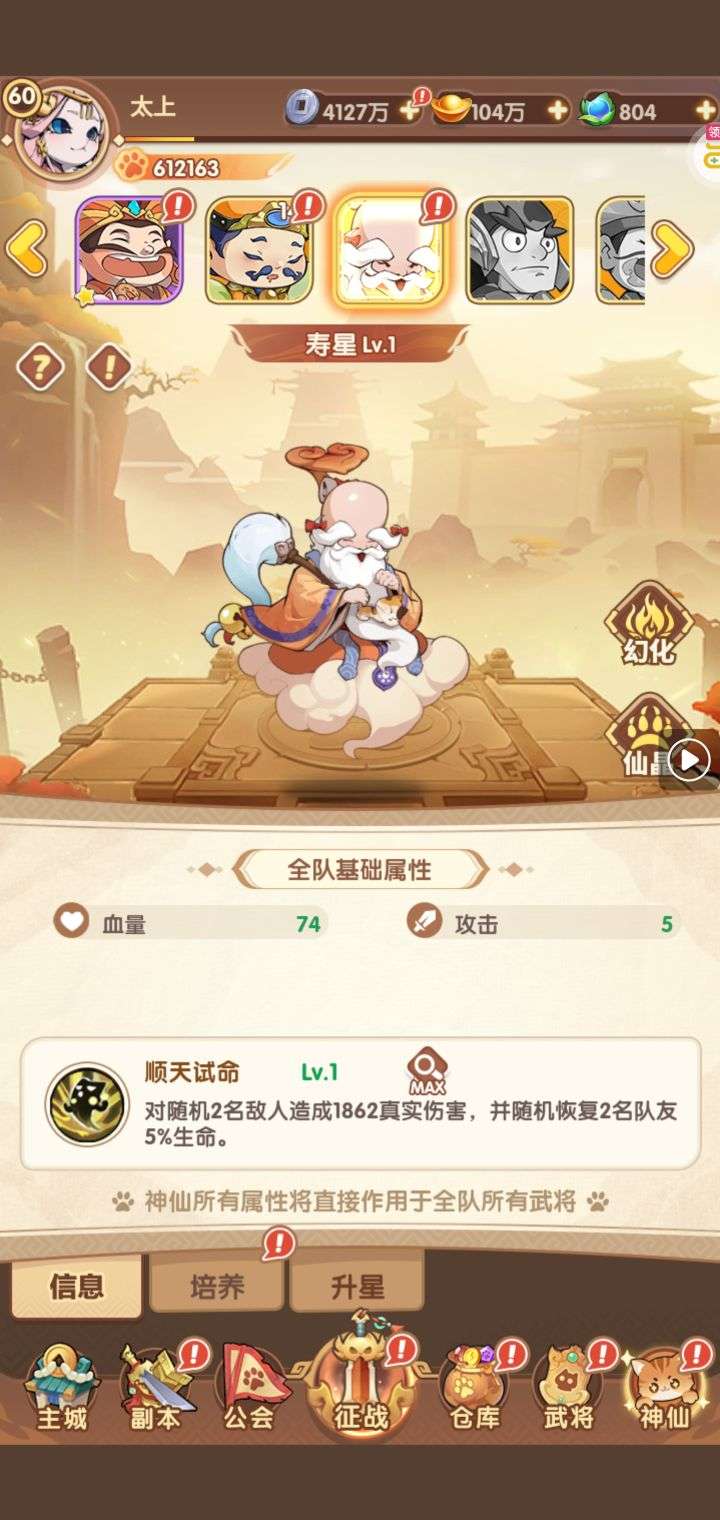The image size is (720, 1520).
Task: Select the blue-mustached deity portrait
Action: (259, 250)
